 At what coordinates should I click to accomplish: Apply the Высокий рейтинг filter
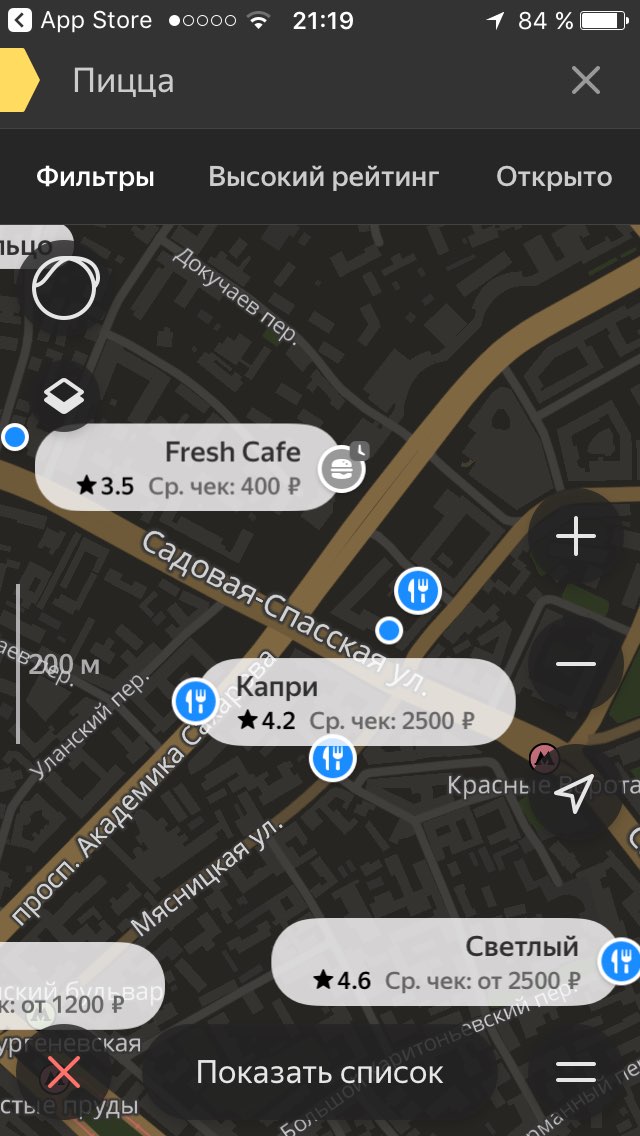click(x=324, y=177)
